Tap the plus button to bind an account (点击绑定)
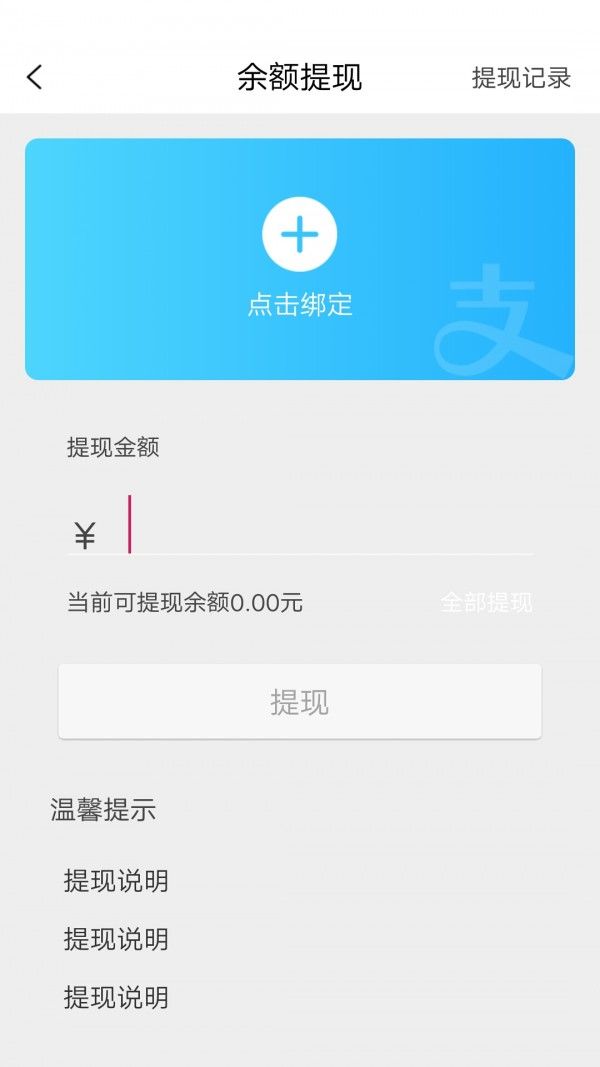This screenshot has height=1067, width=600. tap(299, 235)
